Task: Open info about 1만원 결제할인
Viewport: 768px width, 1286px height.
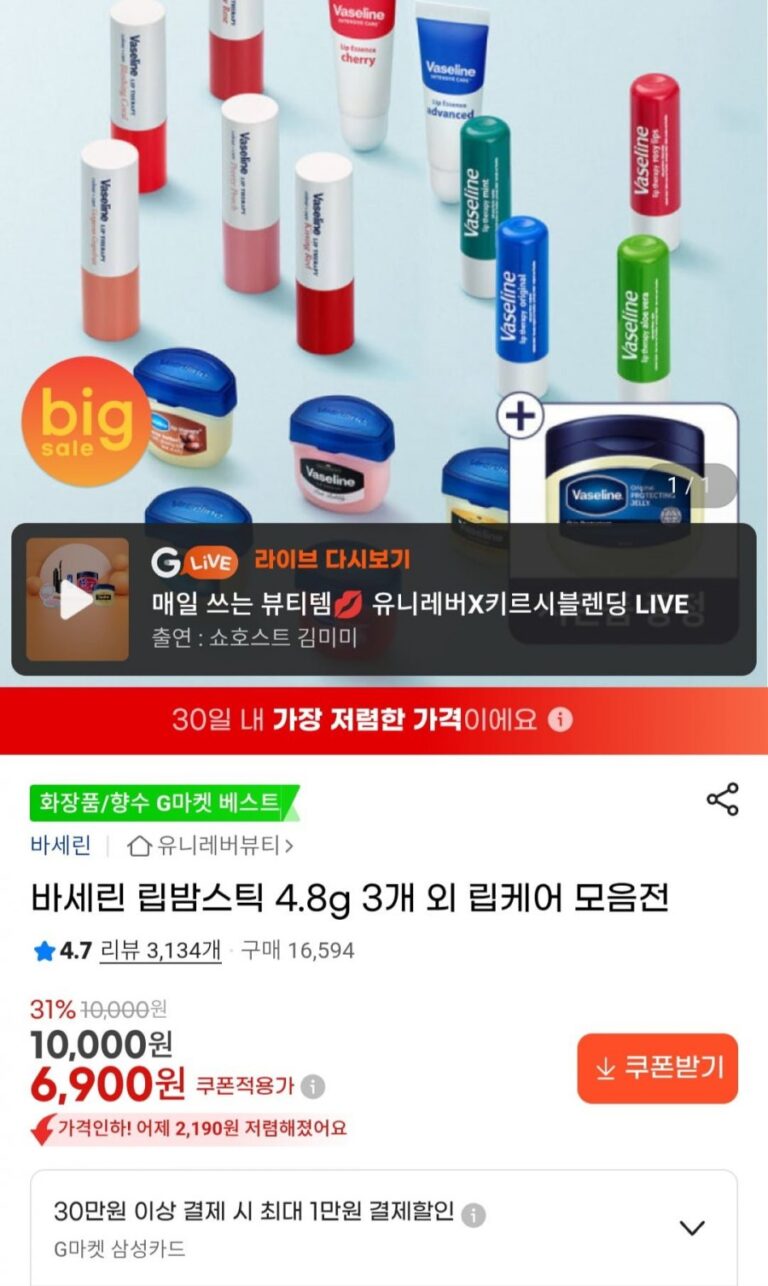Action: click(474, 1215)
